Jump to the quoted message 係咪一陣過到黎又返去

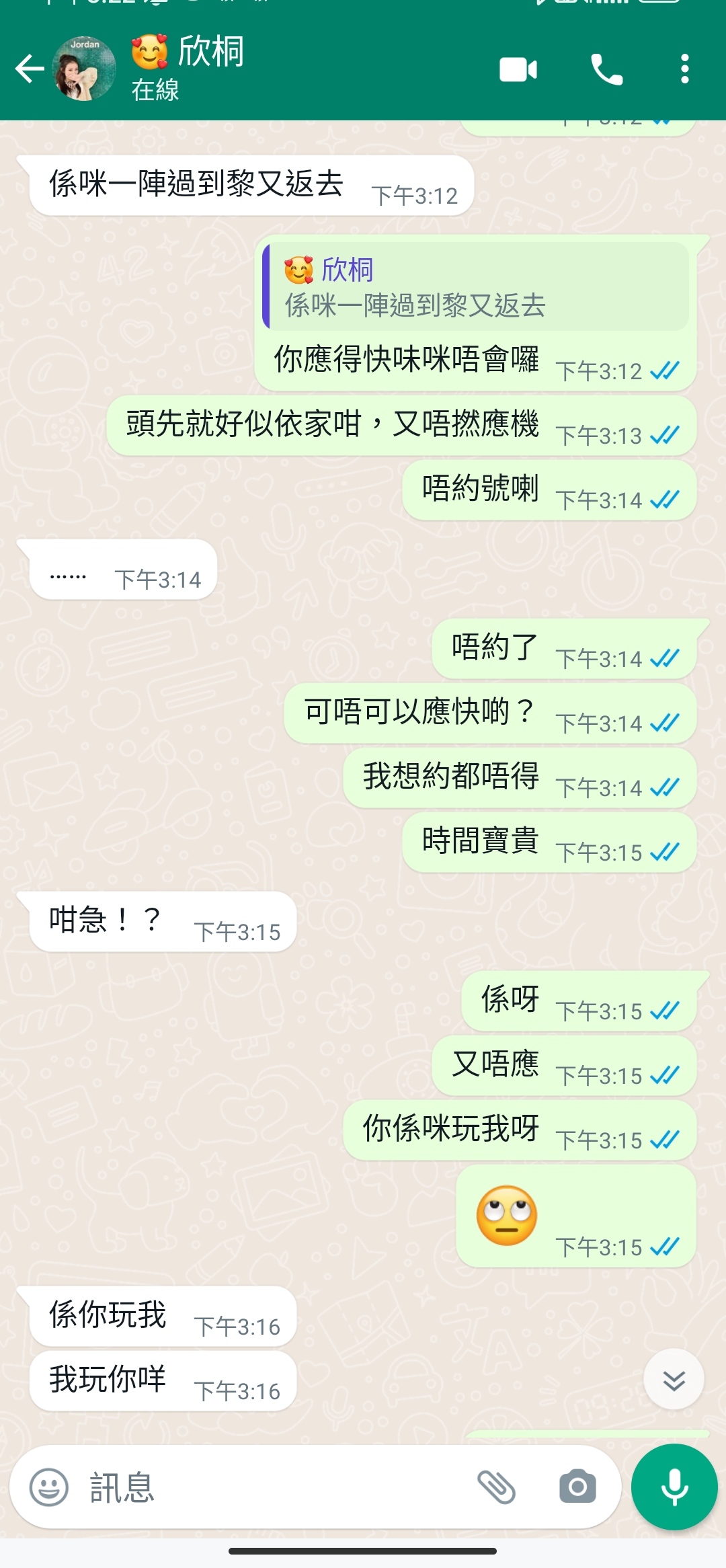(x=476, y=287)
